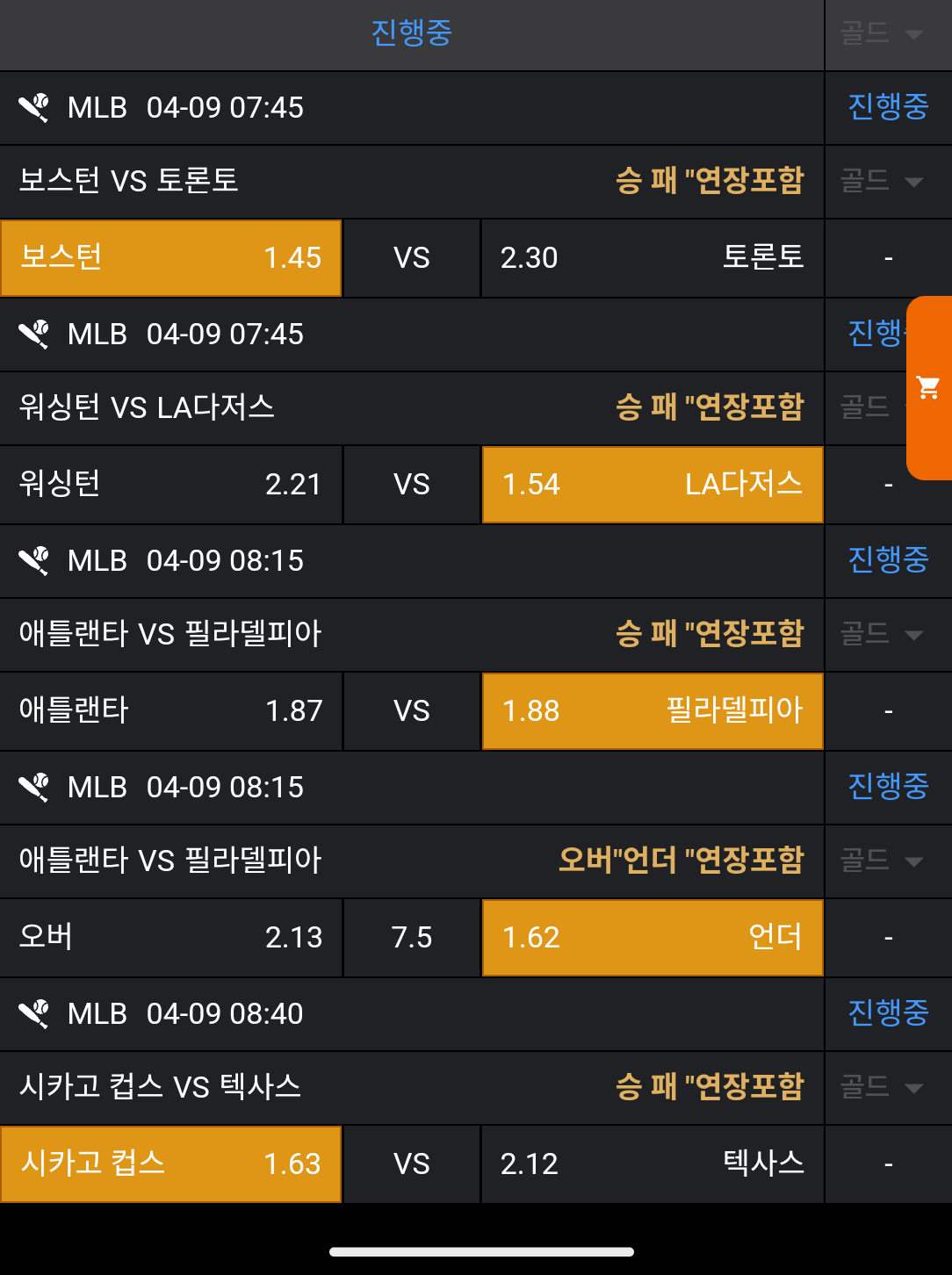Select 토론토 at odds 2.30

click(x=653, y=257)
